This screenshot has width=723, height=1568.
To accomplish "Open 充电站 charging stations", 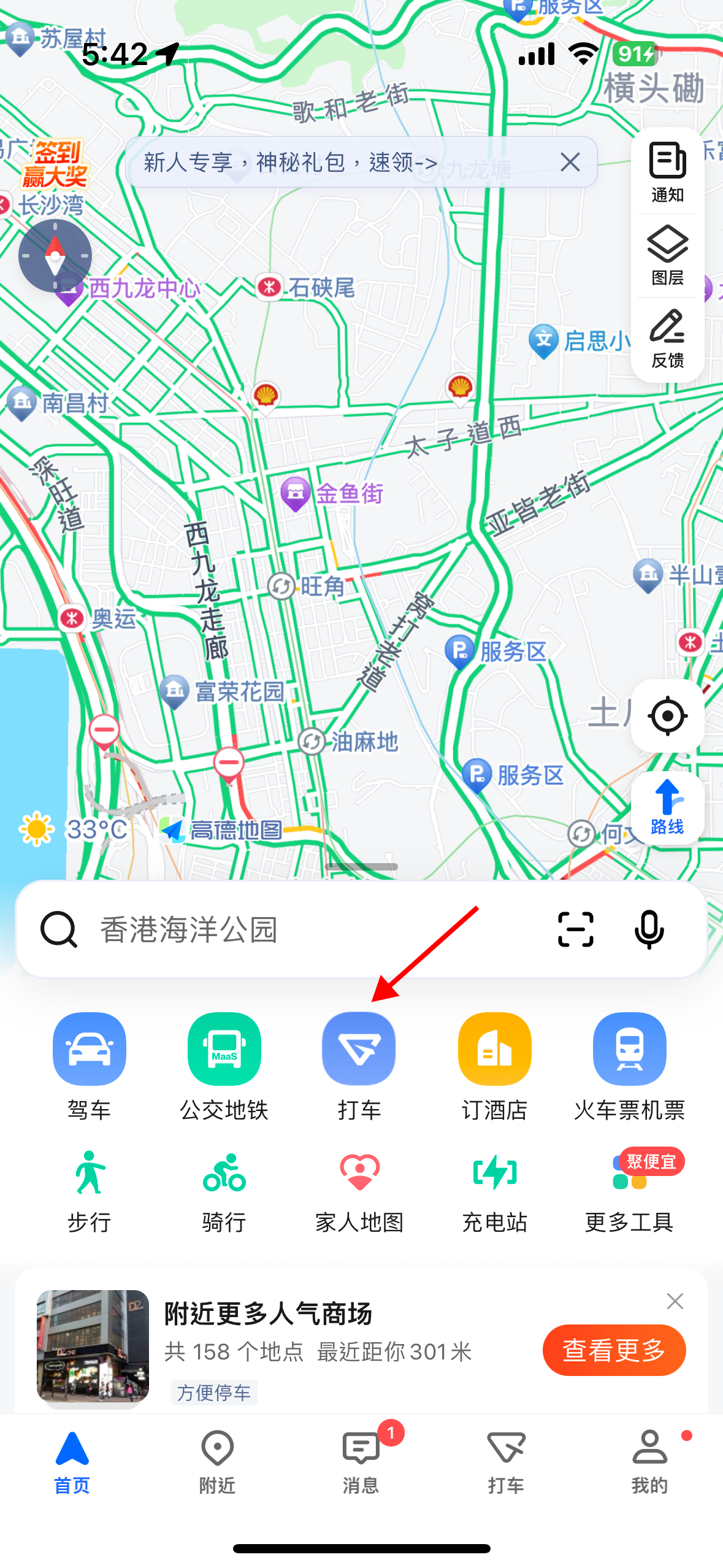I will (494, 1191).
